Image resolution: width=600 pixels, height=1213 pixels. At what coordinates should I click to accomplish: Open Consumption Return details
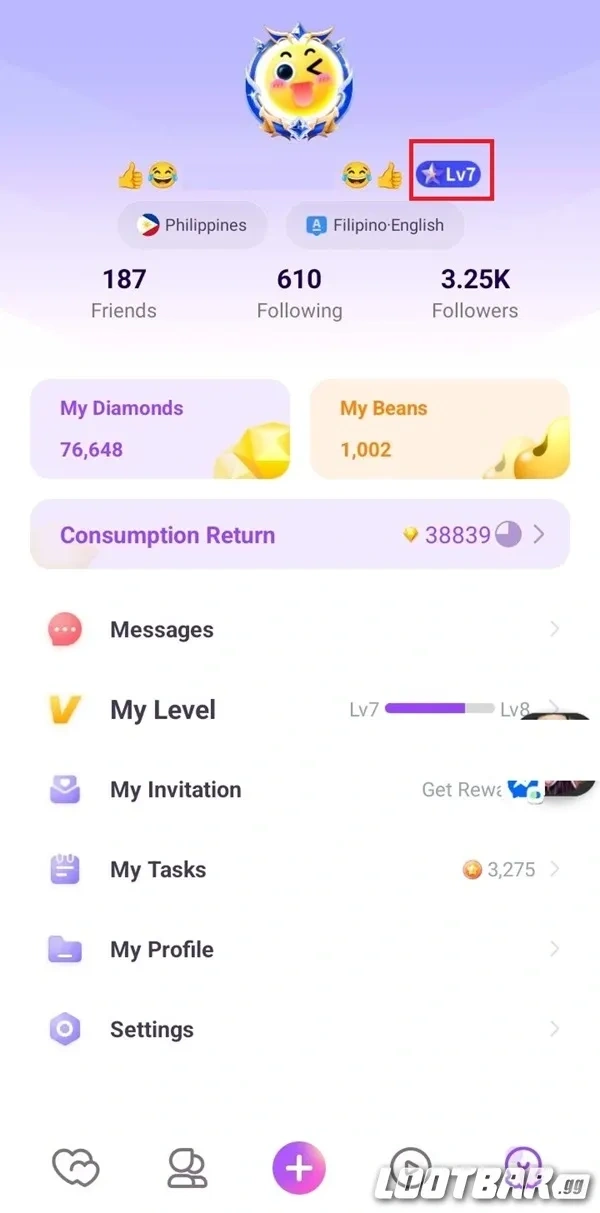pyautogui.click(x=300, y=535)
